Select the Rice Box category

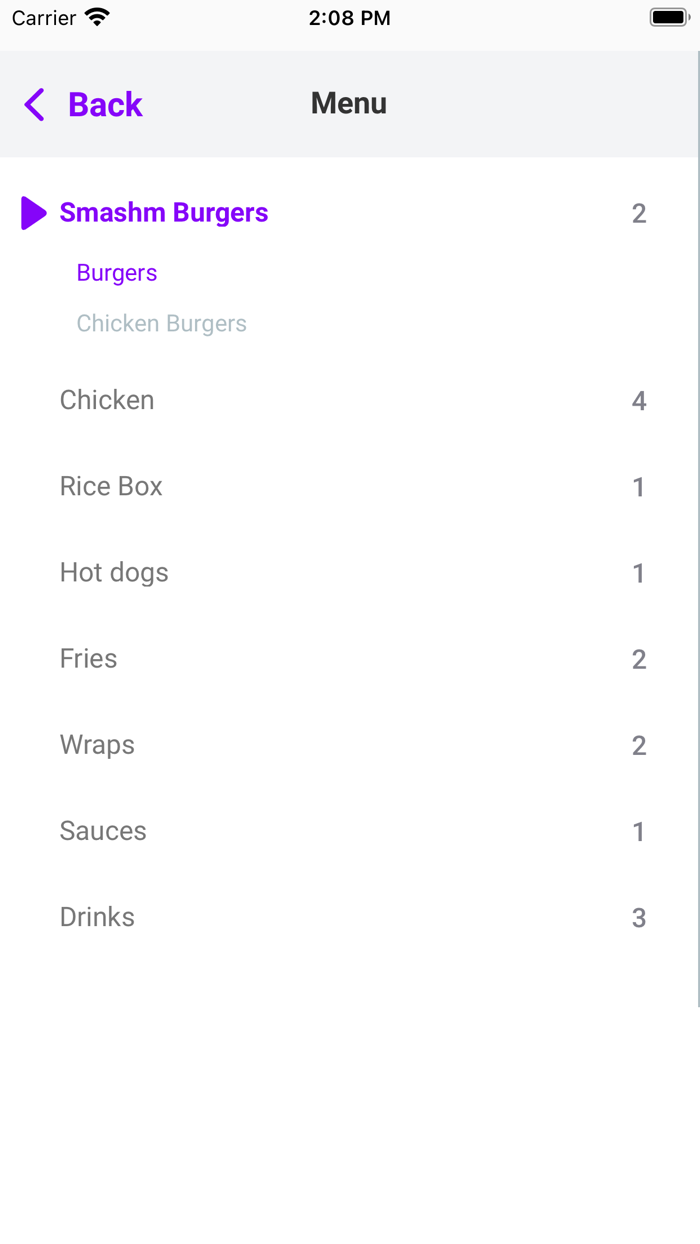pyautogui.click(x=111, y=486)
